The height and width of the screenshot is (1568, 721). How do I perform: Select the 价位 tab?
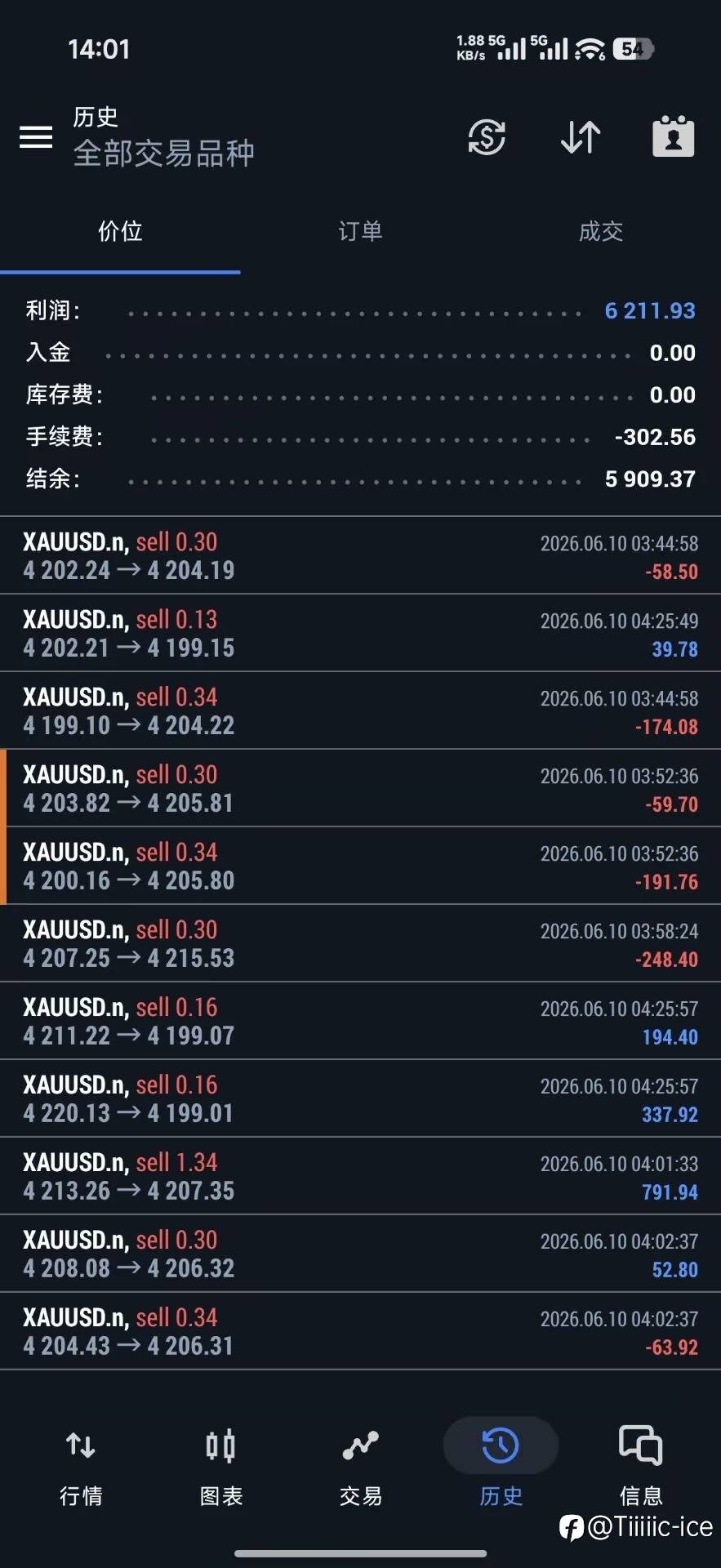[120, 231]
